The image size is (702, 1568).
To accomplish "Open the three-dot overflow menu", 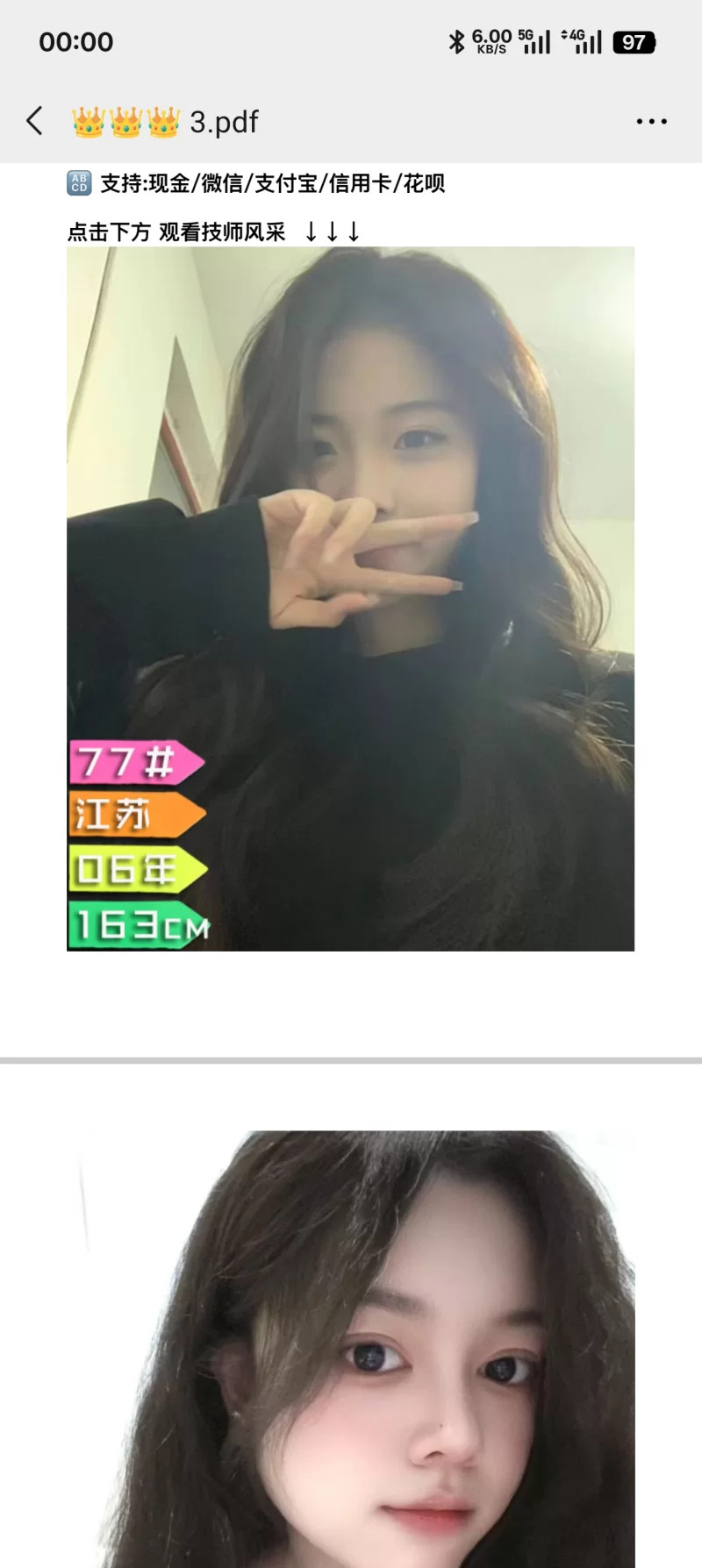I will coord(651,122).
